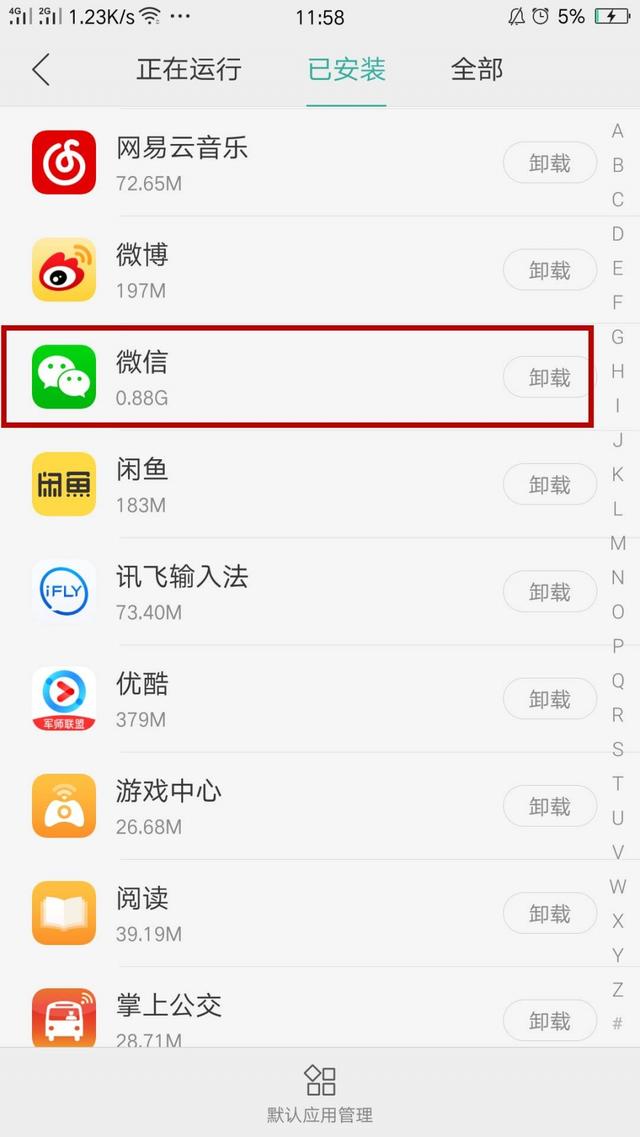Uninstall 掌上公交 with its 卸载 button
640x1137 pixels.
549,1020
